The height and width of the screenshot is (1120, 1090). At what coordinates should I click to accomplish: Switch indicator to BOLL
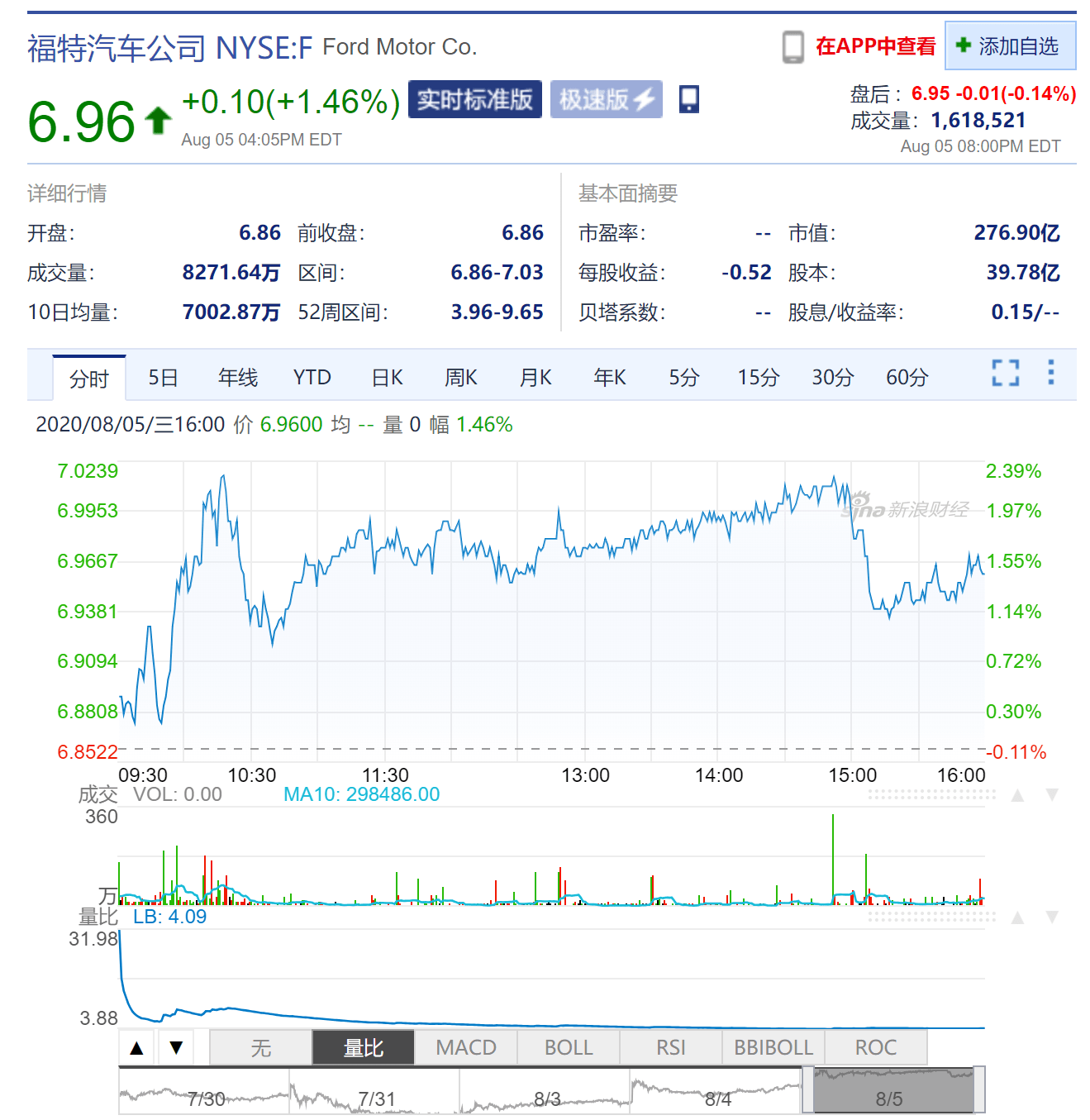tap(568, 1047)
